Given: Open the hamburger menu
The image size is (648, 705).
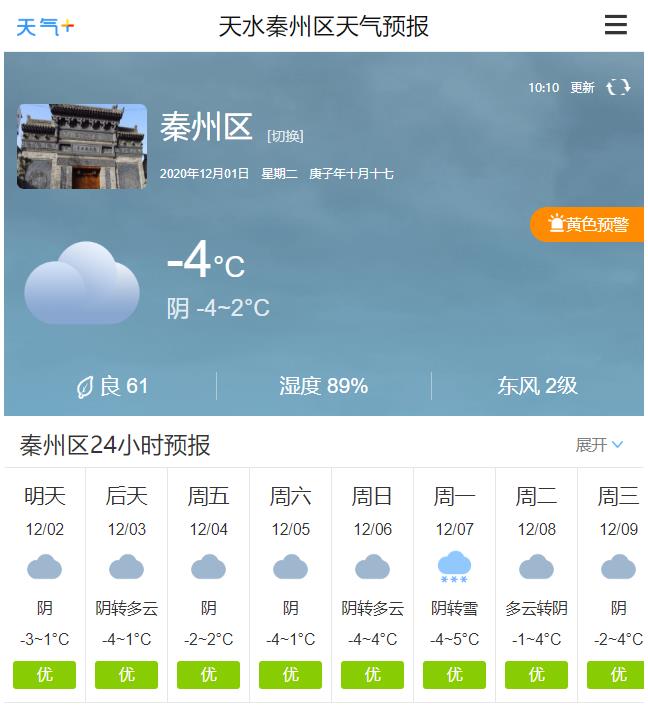Looking at the screenshot, I should tap(615, 25).
